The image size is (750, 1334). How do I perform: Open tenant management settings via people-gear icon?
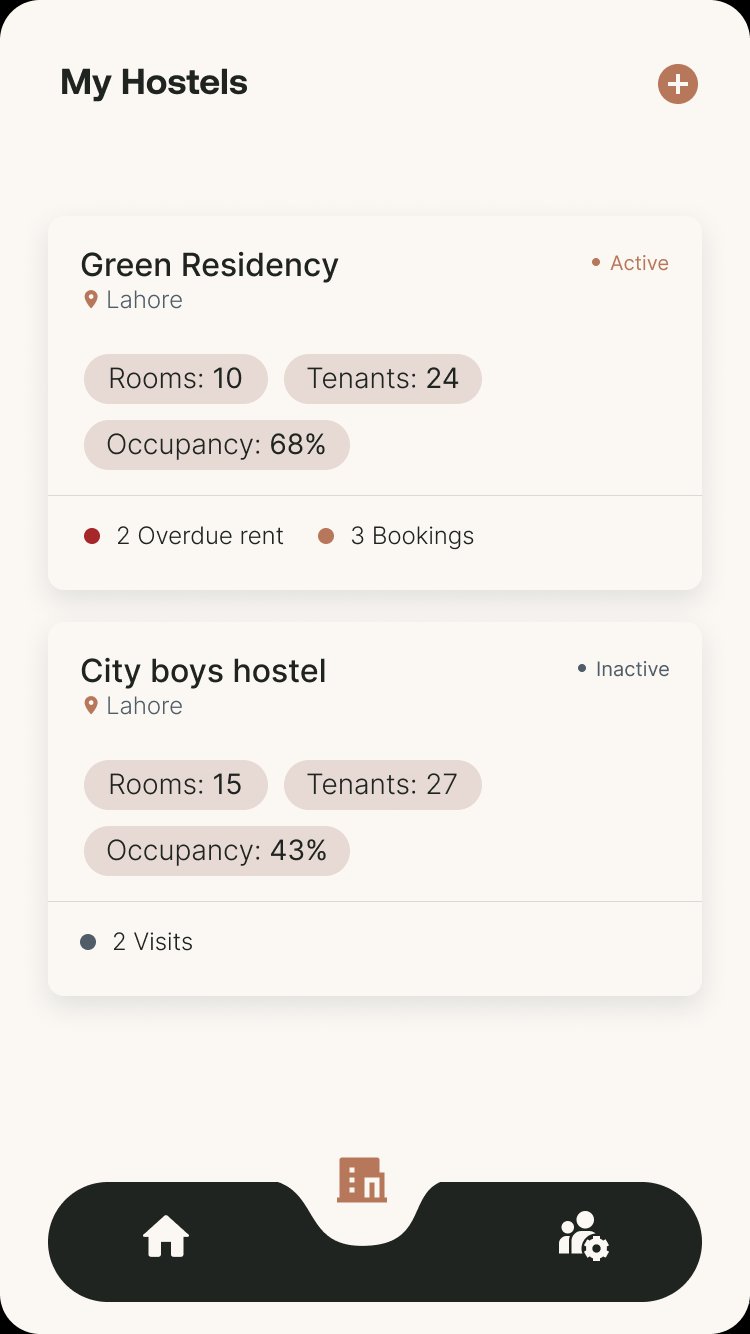tap(583, 1237)
